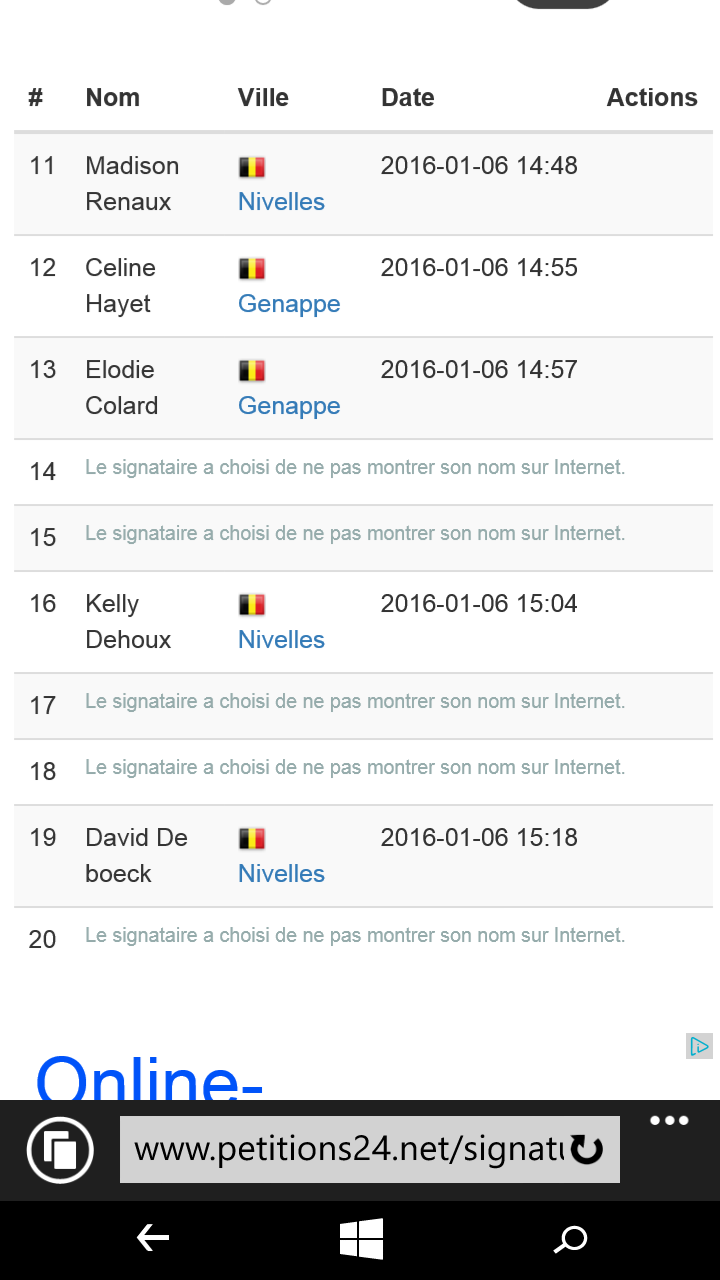Screen dimensions: 720x1280
Task: Reload the page with refresh icon
Action: (587, 1150)
